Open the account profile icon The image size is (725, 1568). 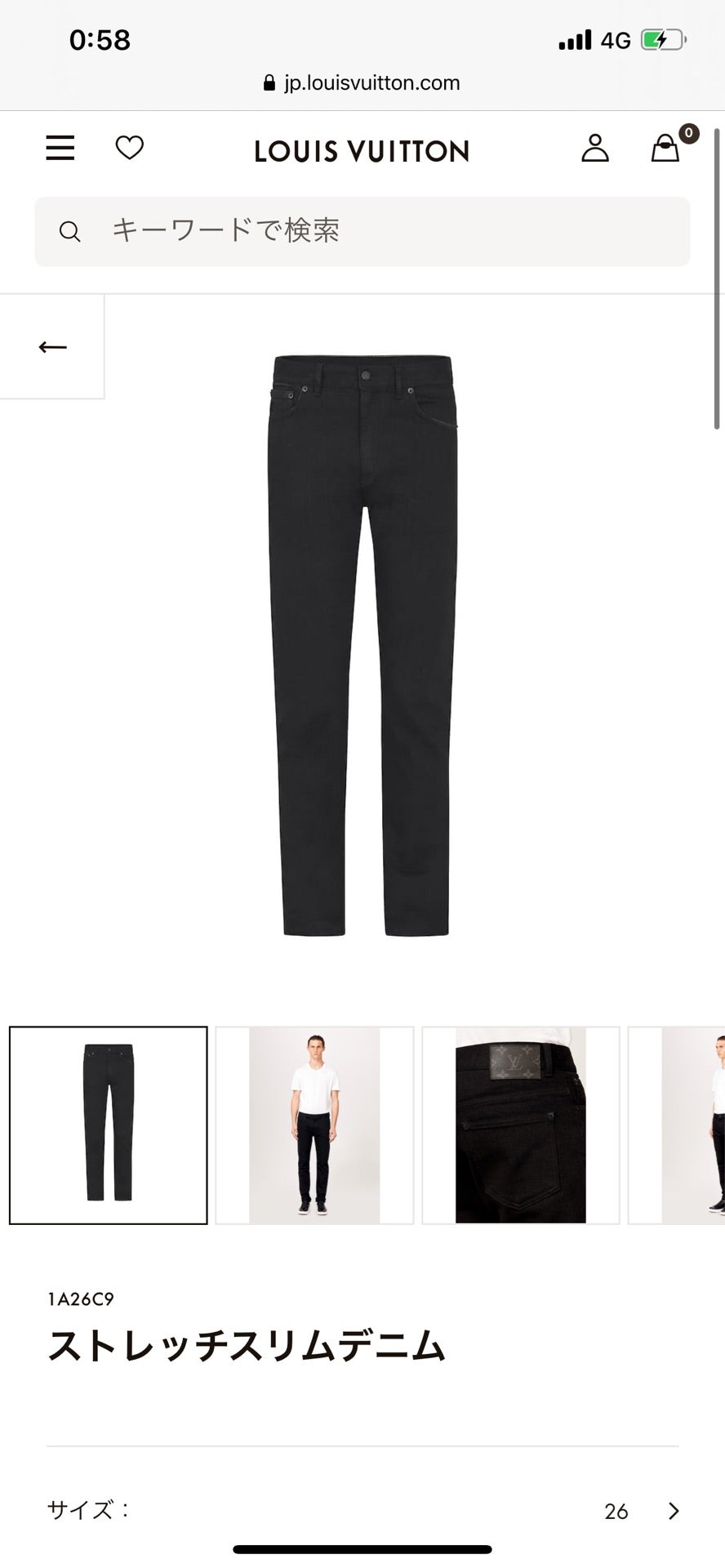[594, 149]
